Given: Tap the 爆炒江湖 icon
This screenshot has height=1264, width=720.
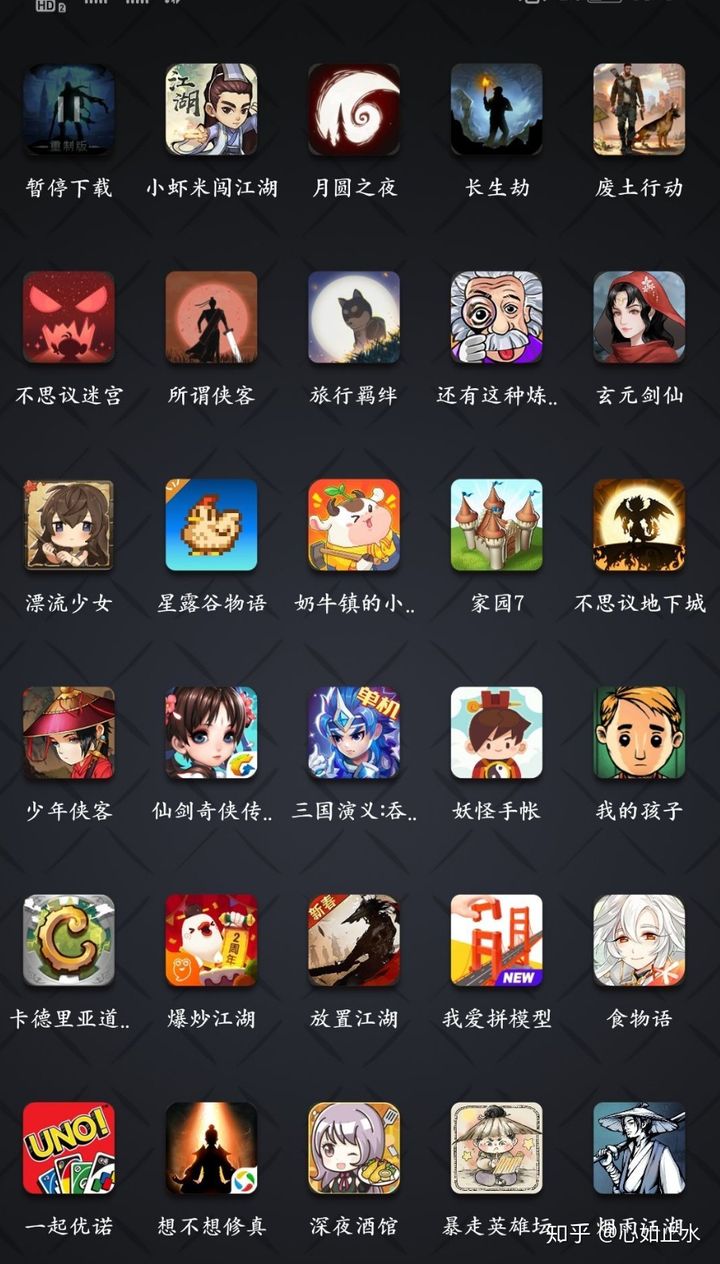Looking at the screenshot, I should point(211,941).
